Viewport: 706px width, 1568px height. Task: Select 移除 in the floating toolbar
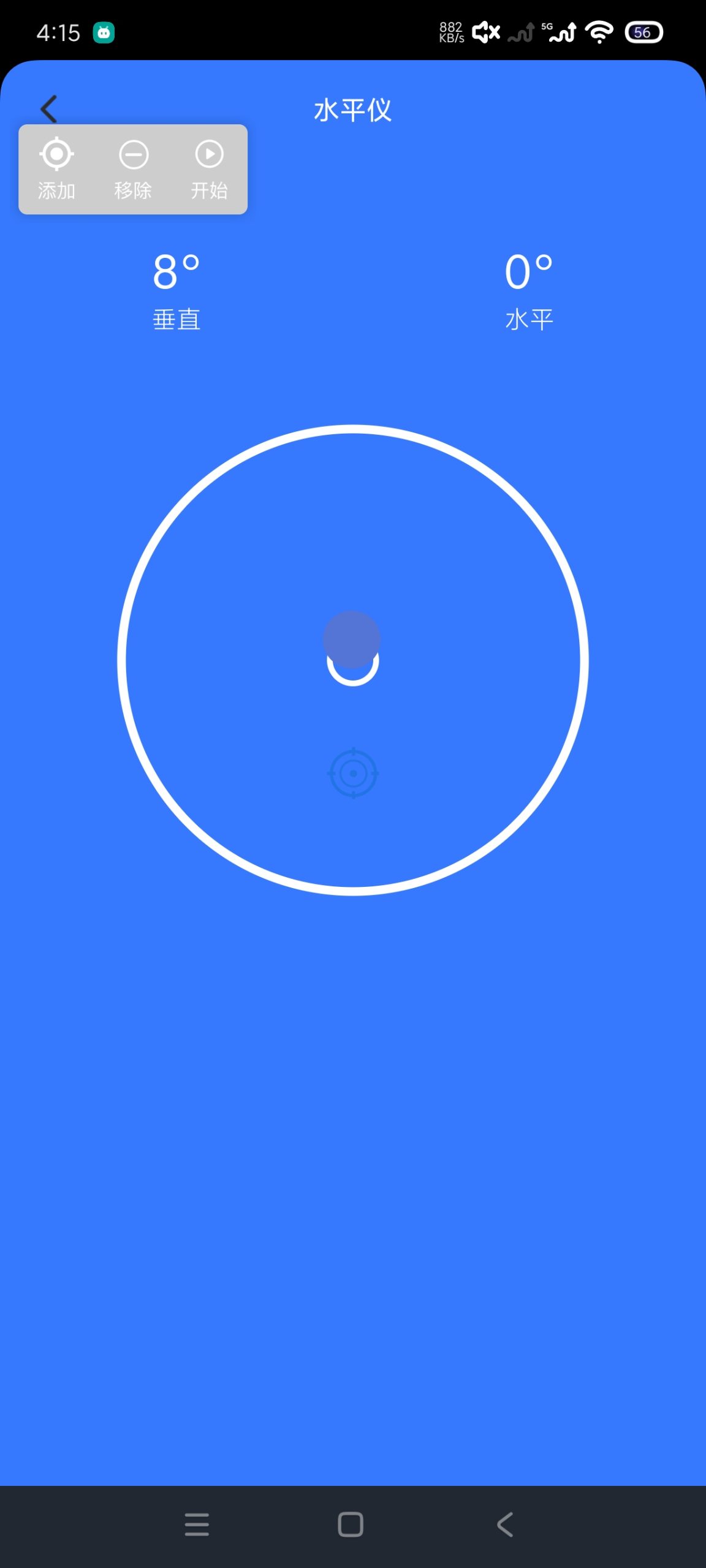[133, 169]
